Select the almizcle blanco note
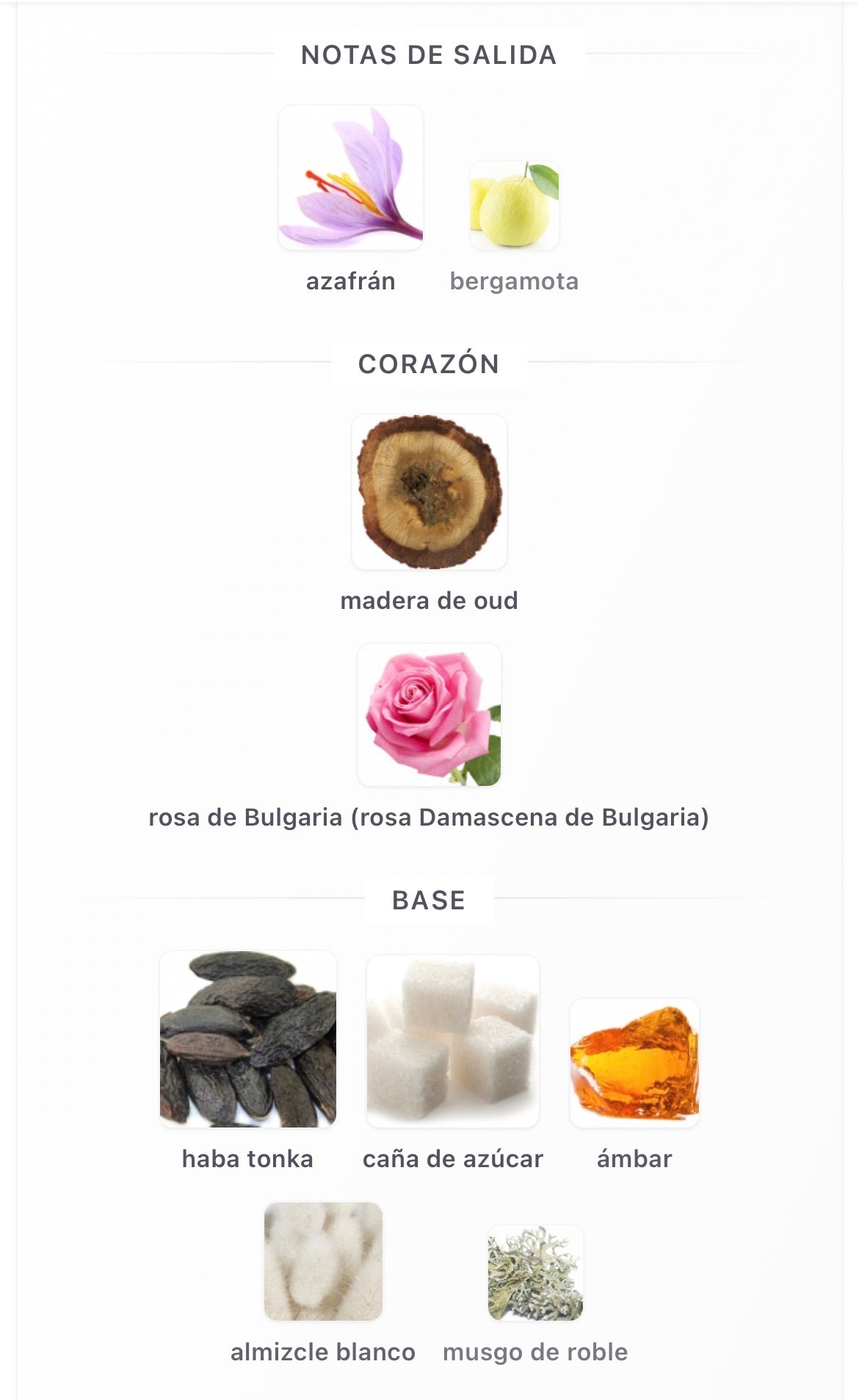 [323, 1261]
